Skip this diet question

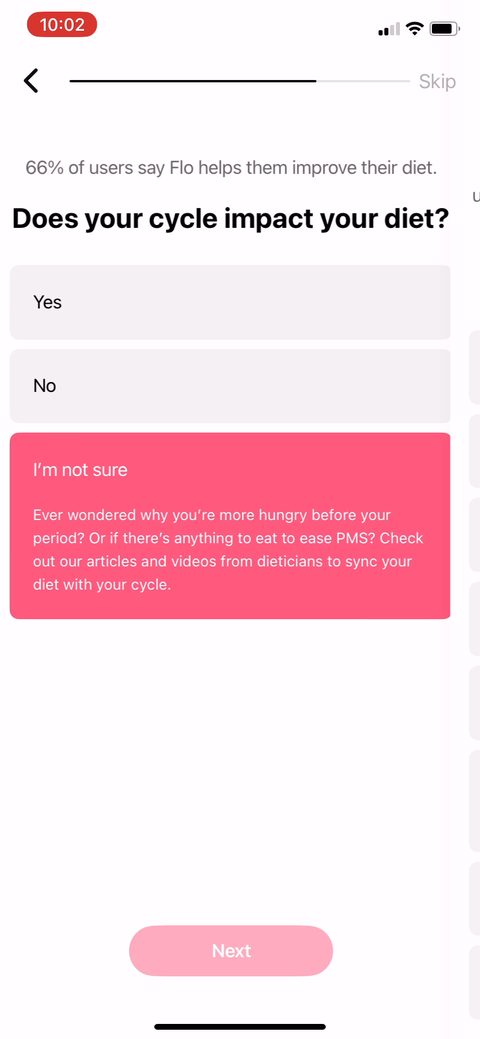point(437,82)
